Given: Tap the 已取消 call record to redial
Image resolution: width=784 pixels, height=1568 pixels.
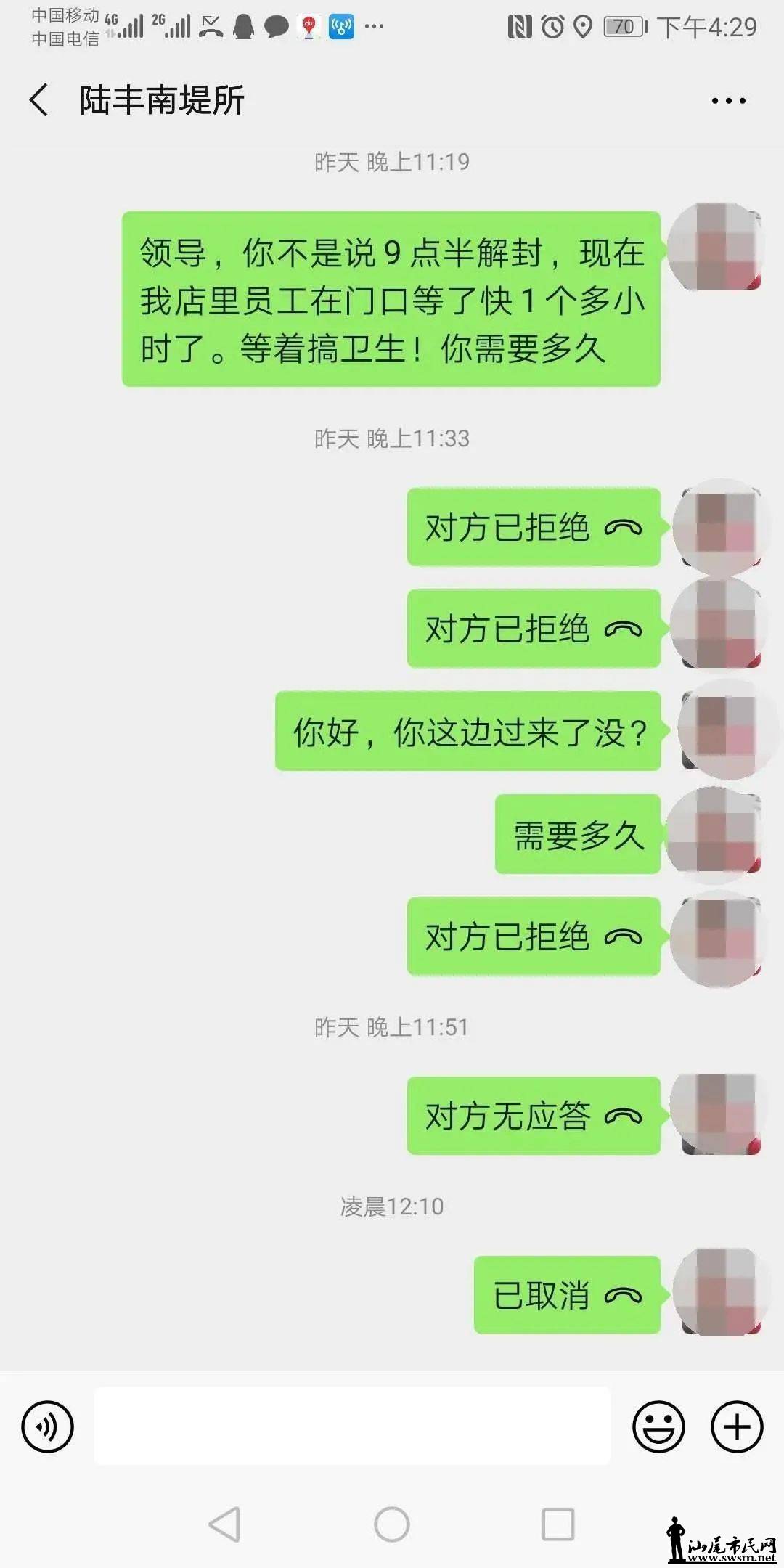Looking at the screenshot, I should pos(567,1295).
